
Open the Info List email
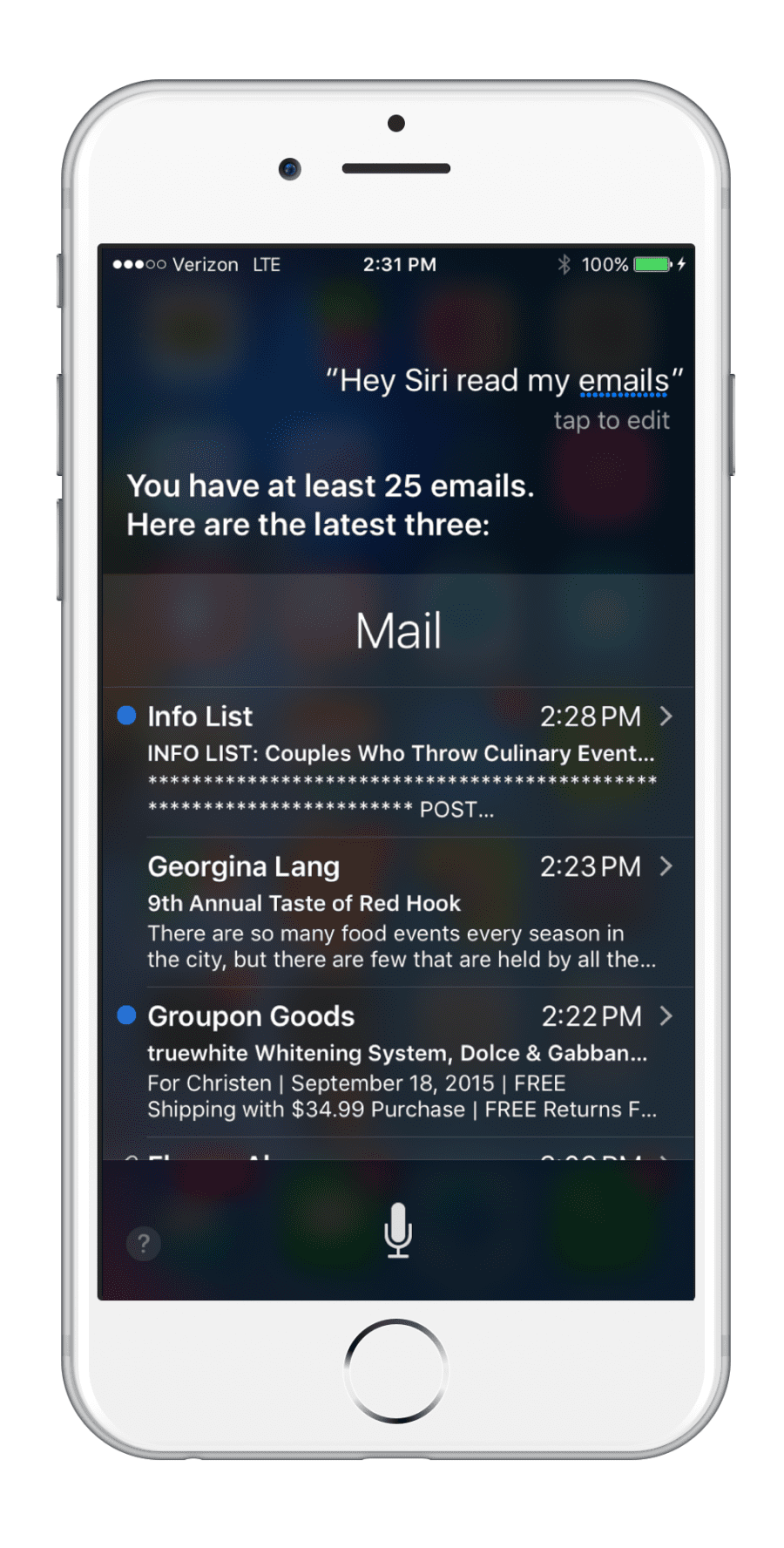tap(398, 762)
